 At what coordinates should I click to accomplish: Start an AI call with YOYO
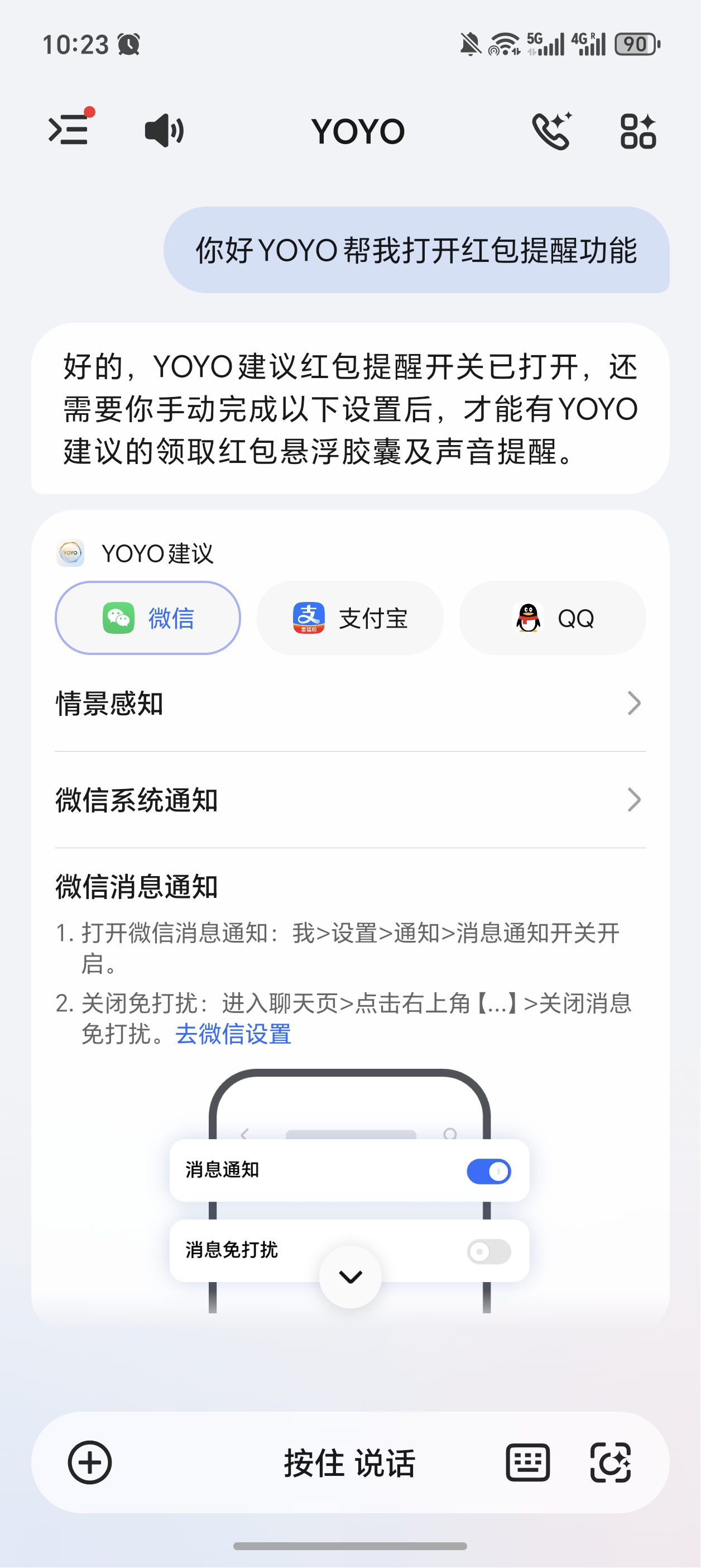coord(551,130)
